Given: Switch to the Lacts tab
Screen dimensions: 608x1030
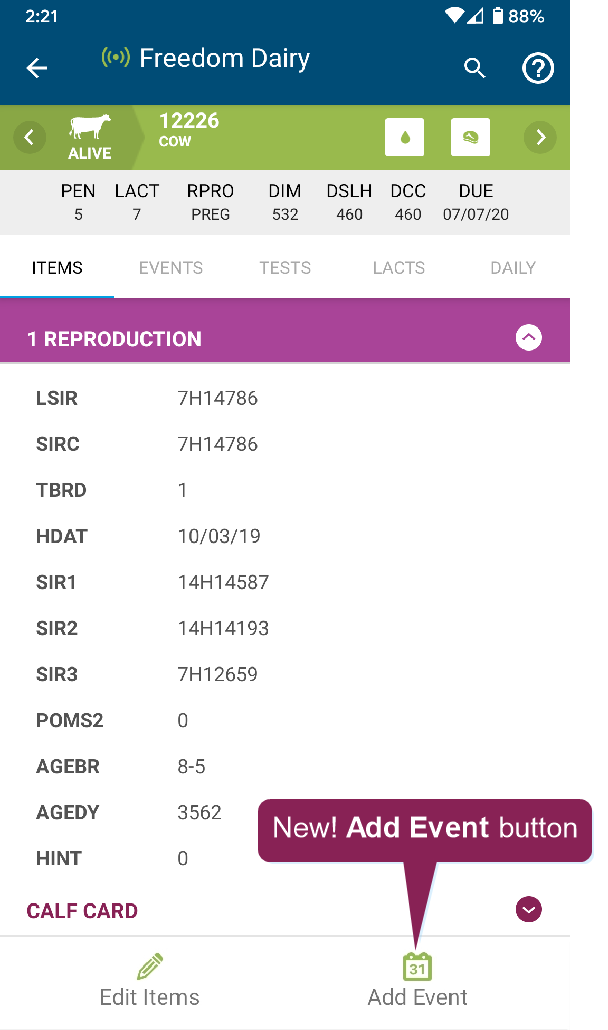Looking at the screenshot, I should click(399, 268).
